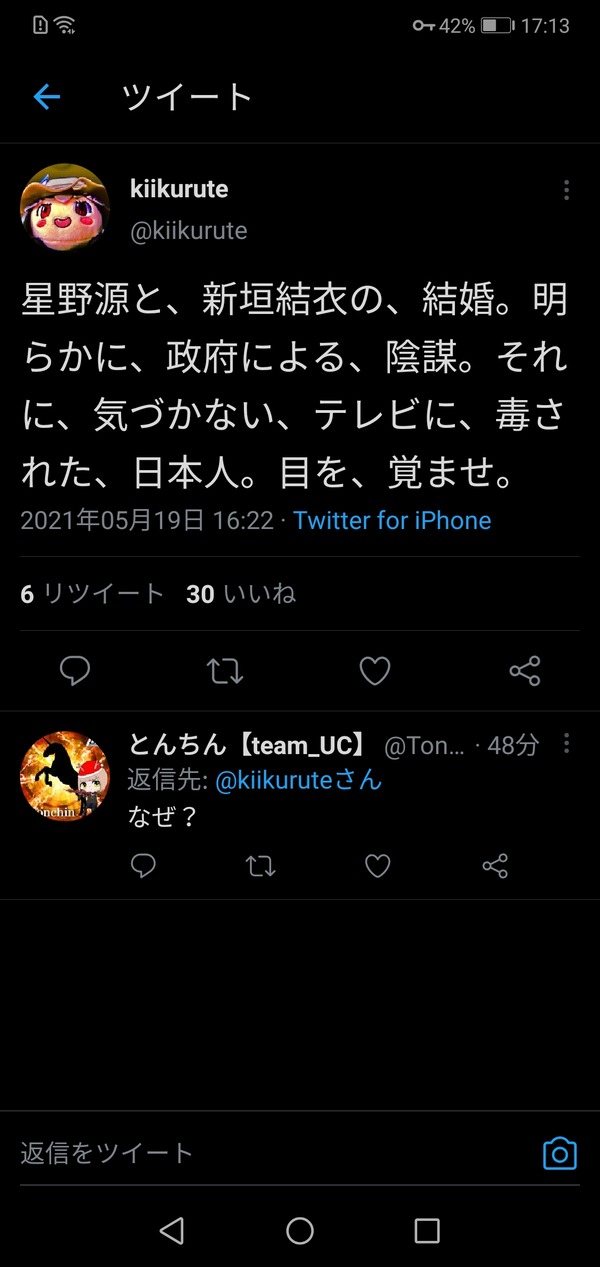600x1267 pixels.
Task: Open the Twitter for iPhone link
Action: [x=392, y=521]
